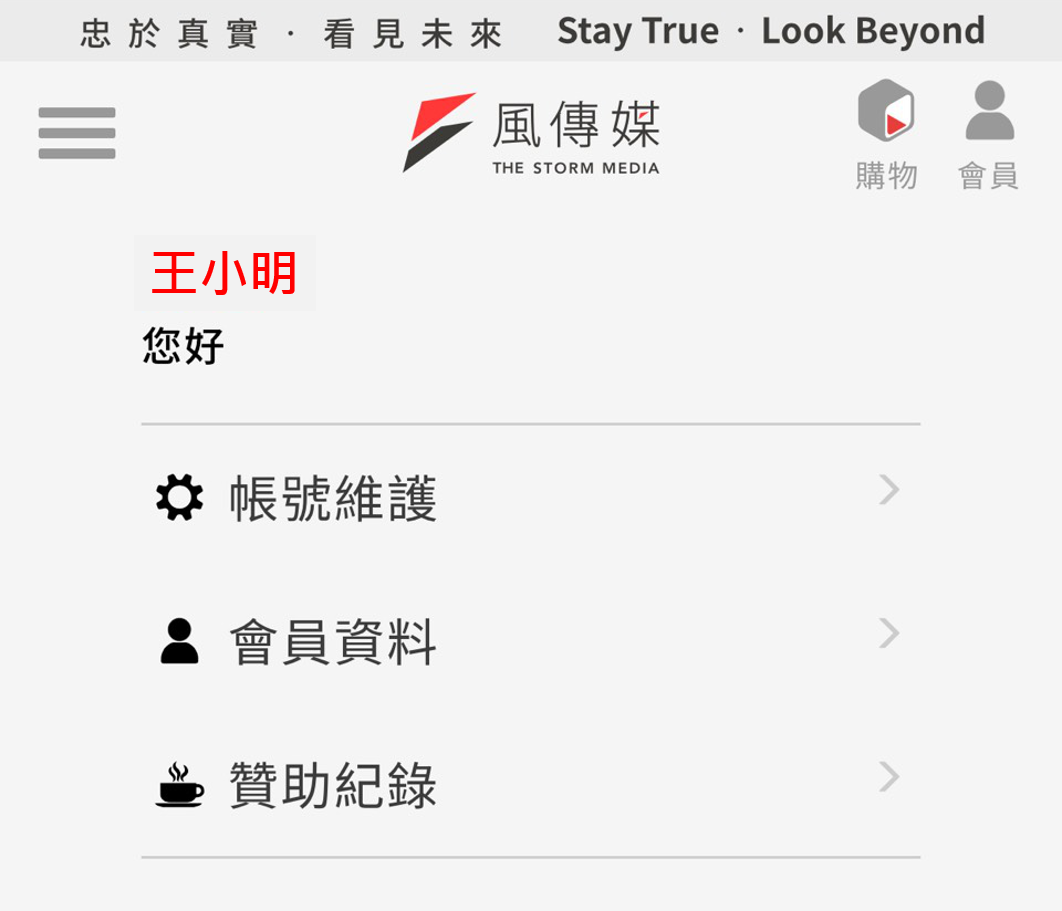Open the 購物 shopping section
Image resolution: width=1062 pixels, height=911 pixels.
tap(886, 134)
